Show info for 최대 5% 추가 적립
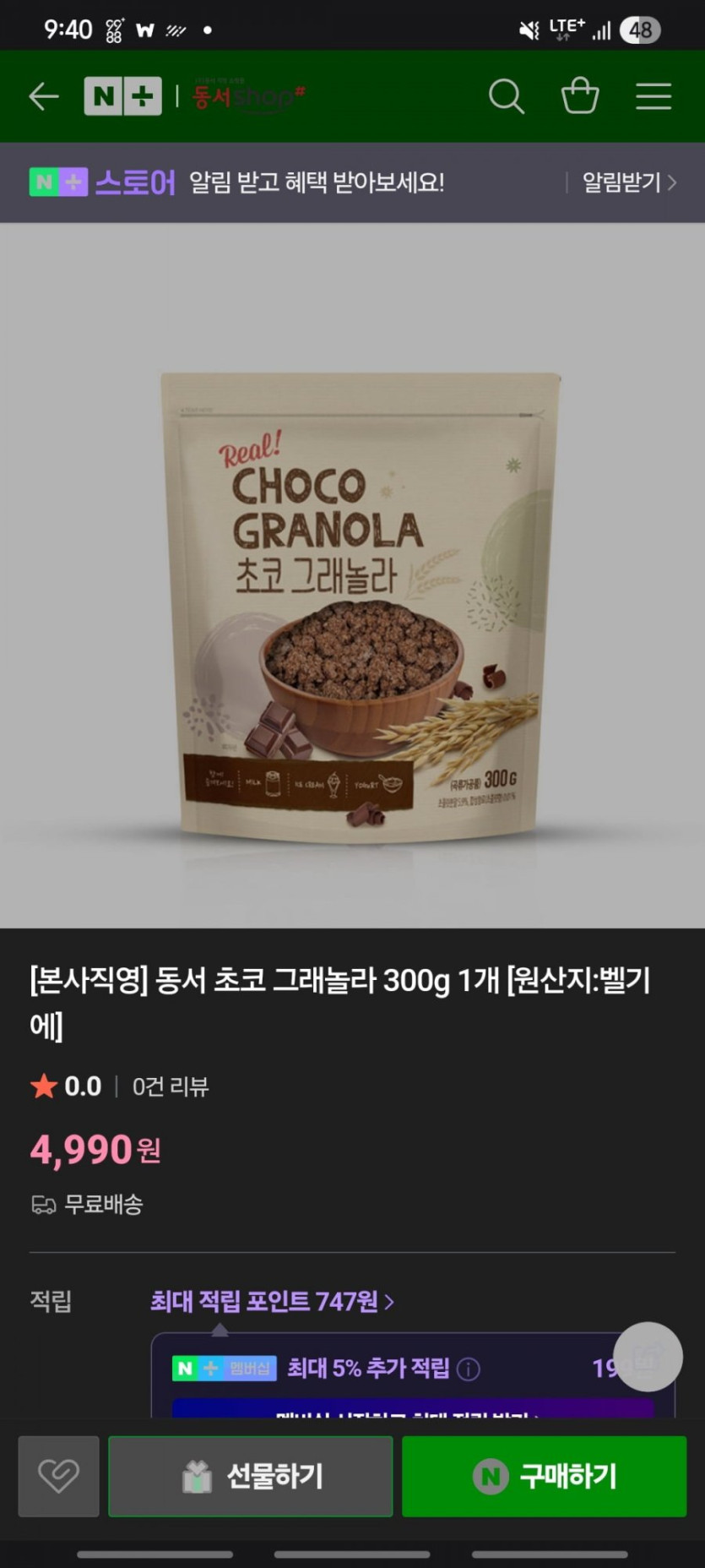705x1568 pixels. pyautogui.click(x=469, y=1369)
